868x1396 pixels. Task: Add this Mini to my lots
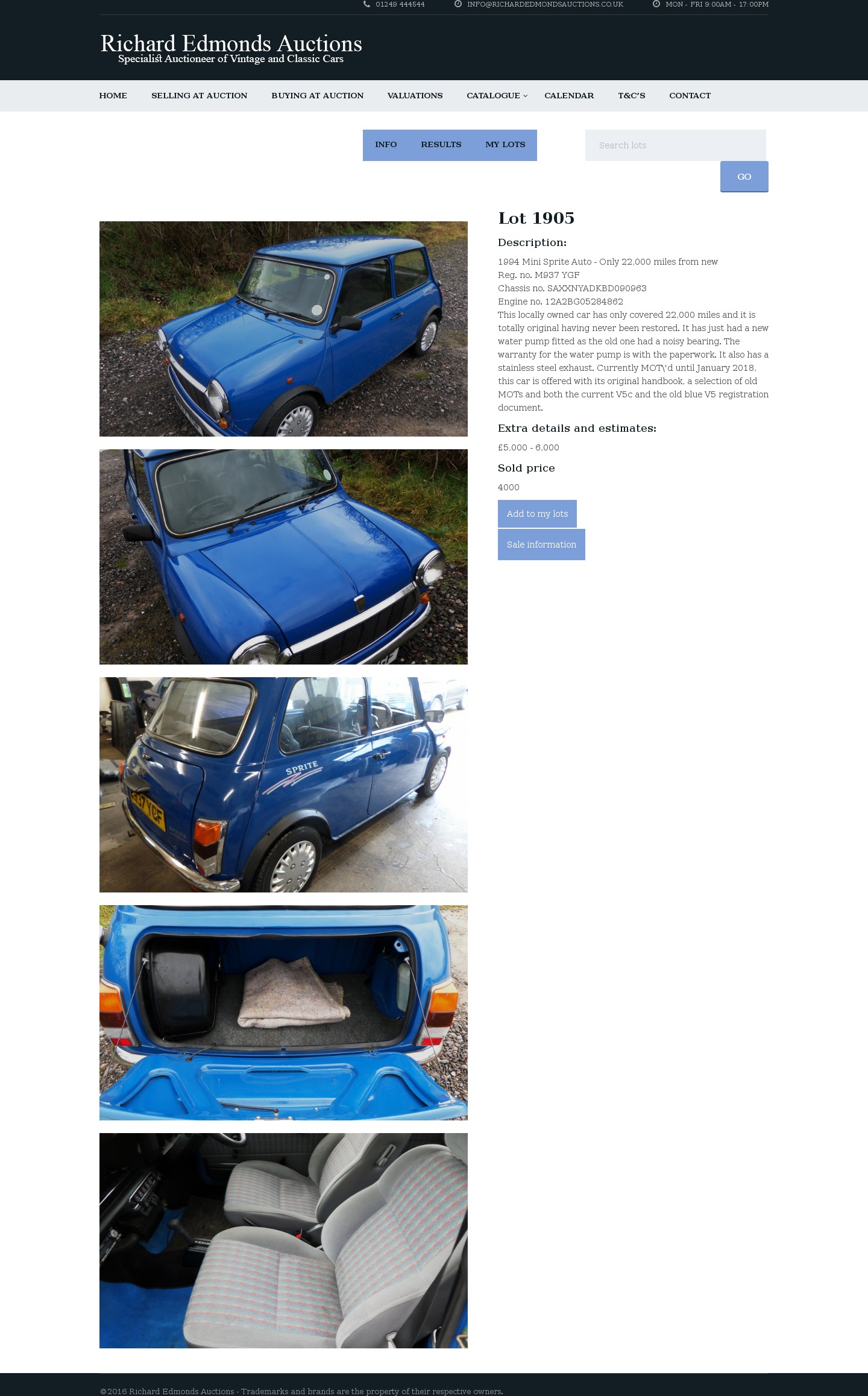click(x=537, y=514)
